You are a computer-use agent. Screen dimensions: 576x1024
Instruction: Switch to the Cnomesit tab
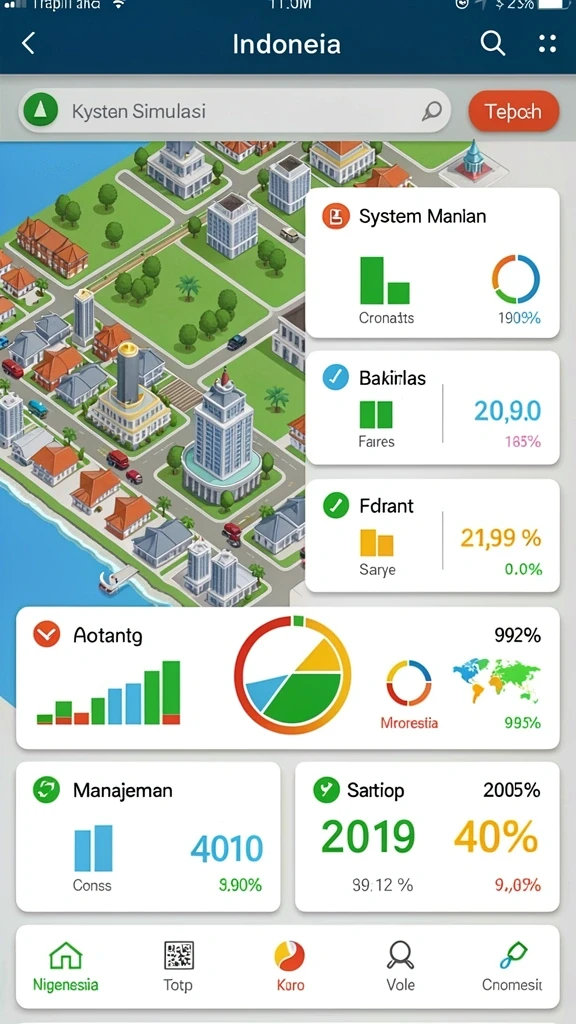point(512,967)
